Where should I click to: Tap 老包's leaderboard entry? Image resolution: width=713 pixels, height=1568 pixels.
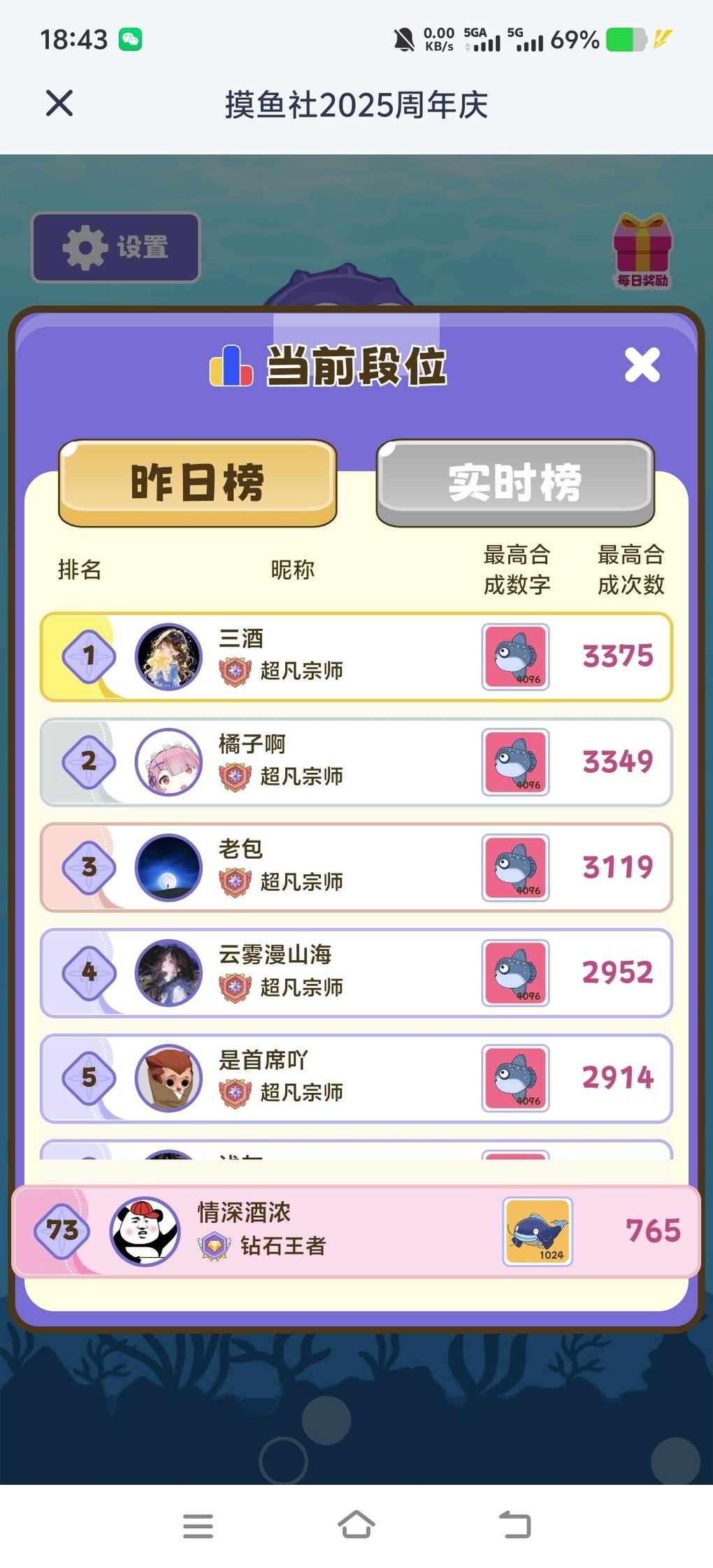tap(356, 867)
